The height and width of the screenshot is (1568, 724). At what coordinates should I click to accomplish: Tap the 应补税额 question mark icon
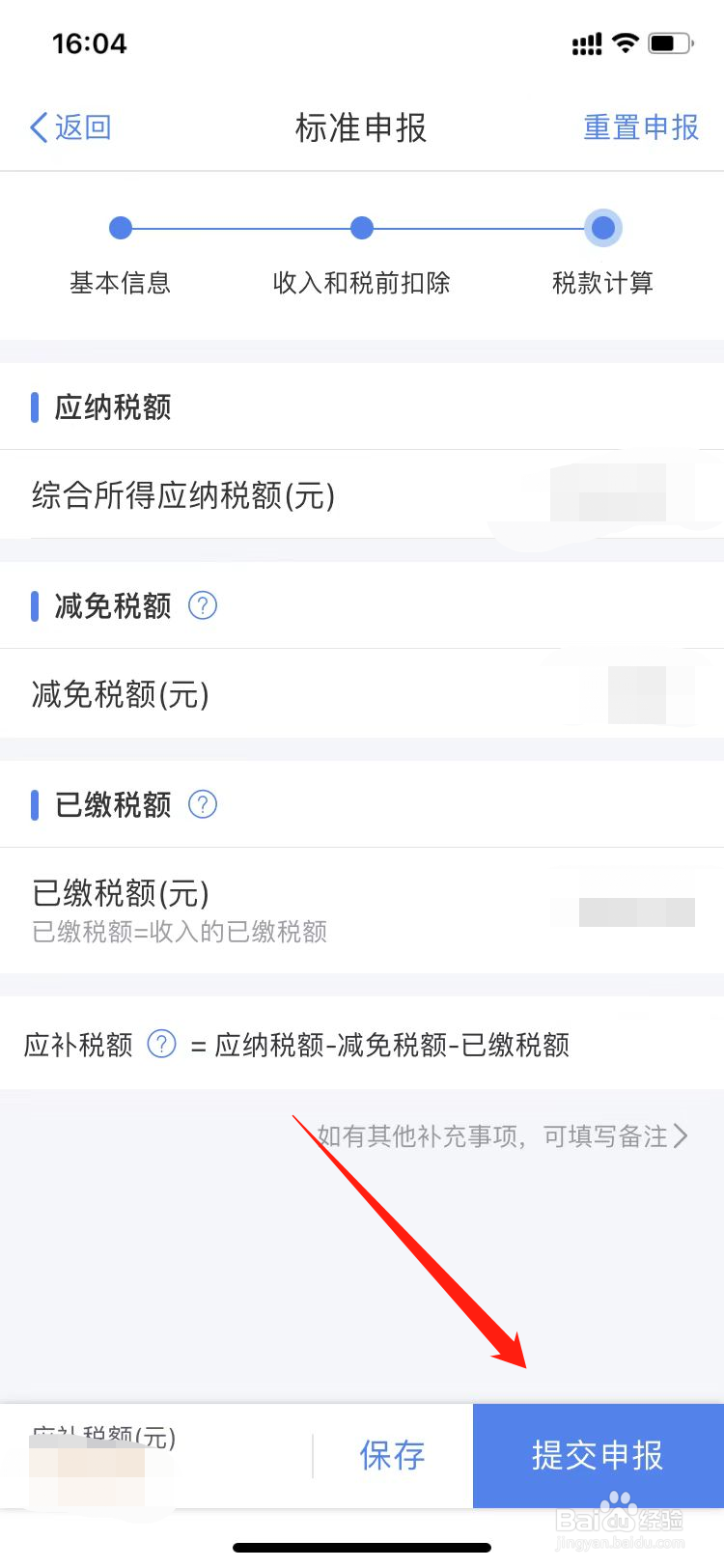(x=162, y=1045)
